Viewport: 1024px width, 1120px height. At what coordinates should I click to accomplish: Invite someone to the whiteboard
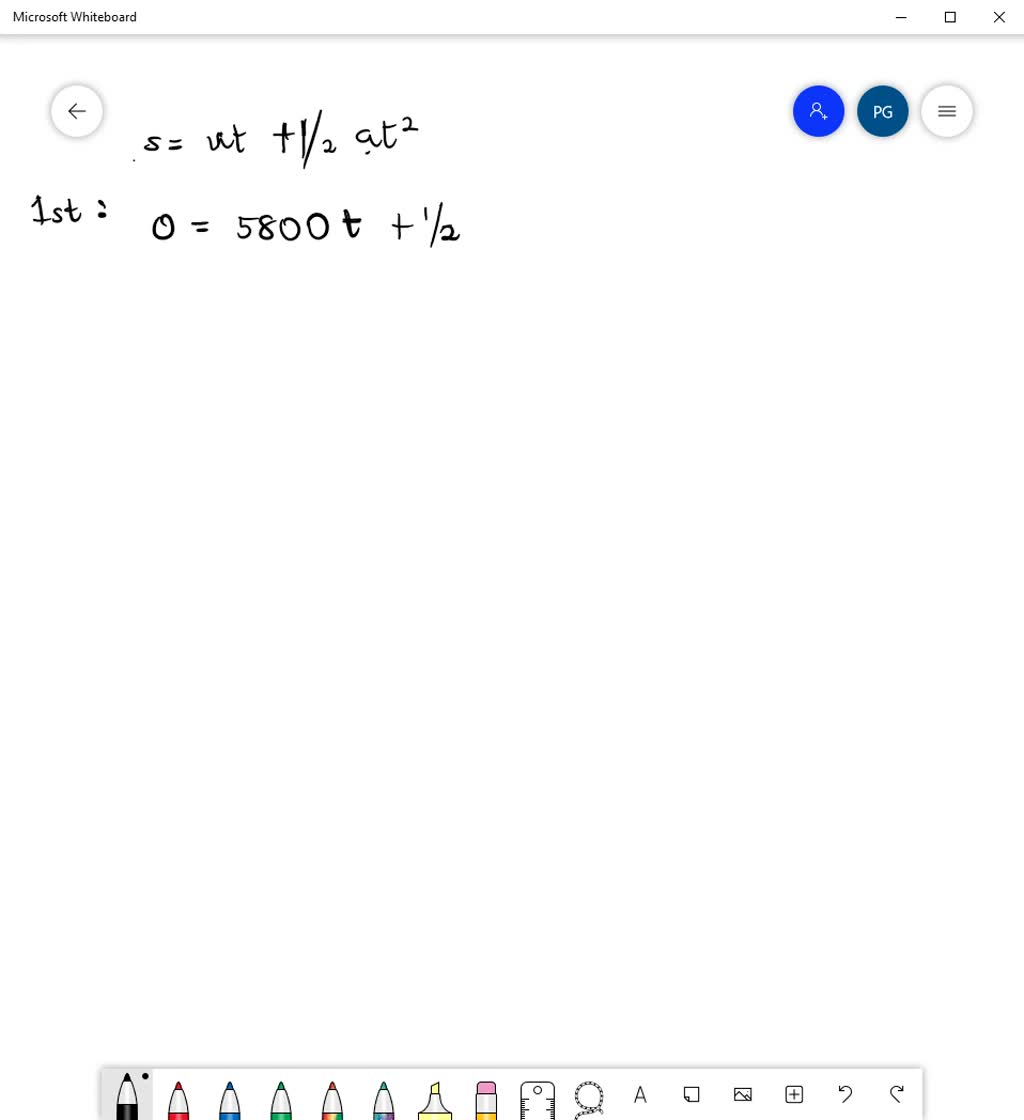click(x=818, y=111)
